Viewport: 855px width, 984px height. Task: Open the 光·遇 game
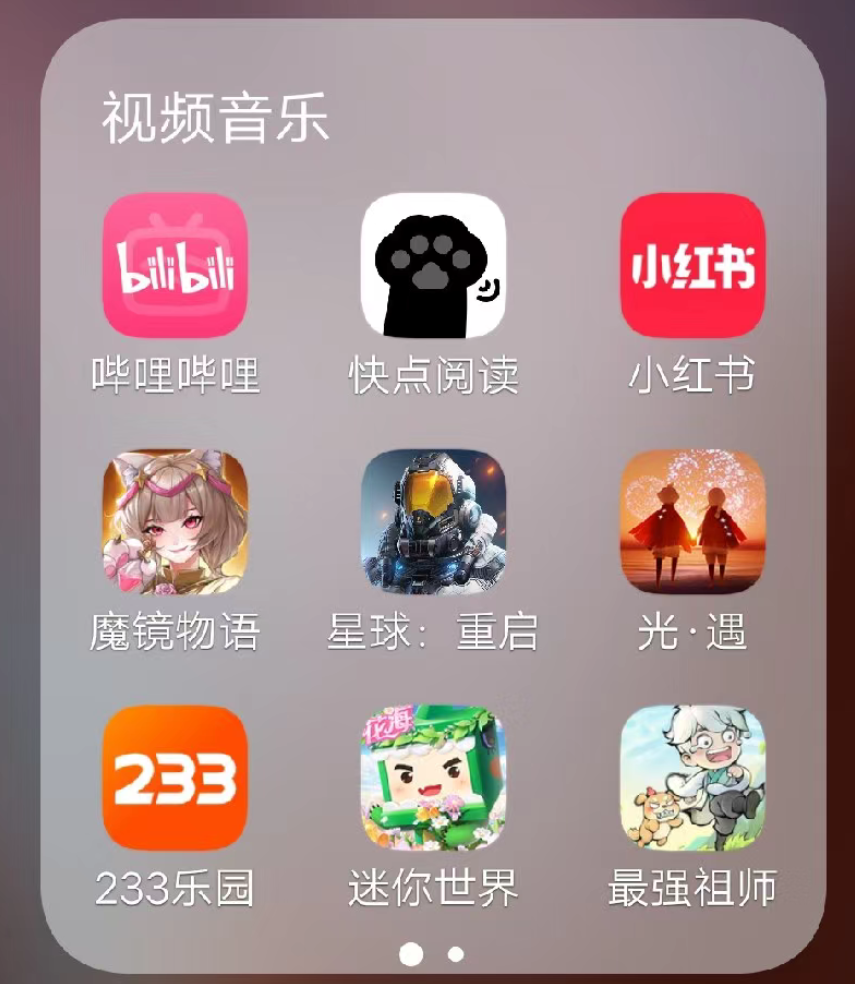pyautogui.click(x=692, y=521)
